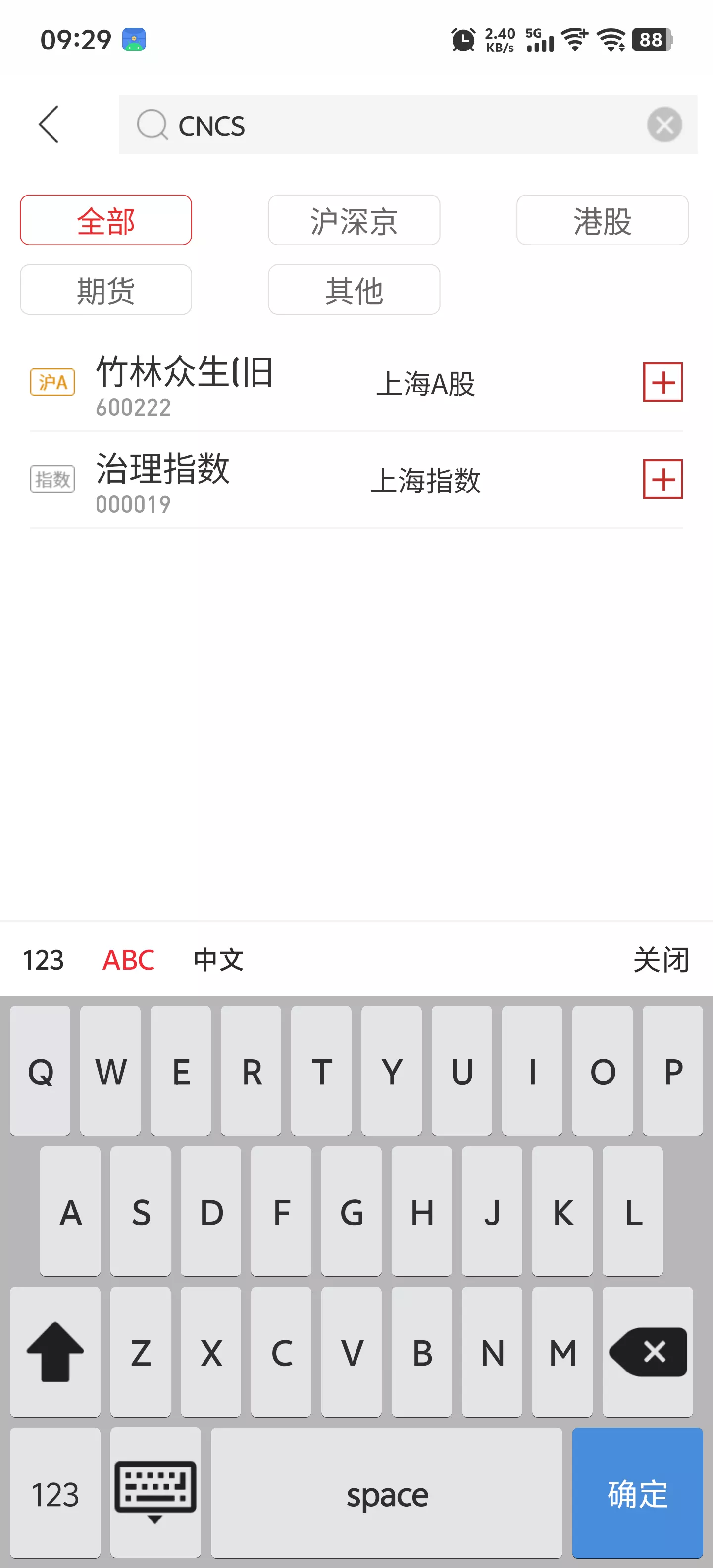
Task: Click the clear search X icon
Action: coord(665,125)
